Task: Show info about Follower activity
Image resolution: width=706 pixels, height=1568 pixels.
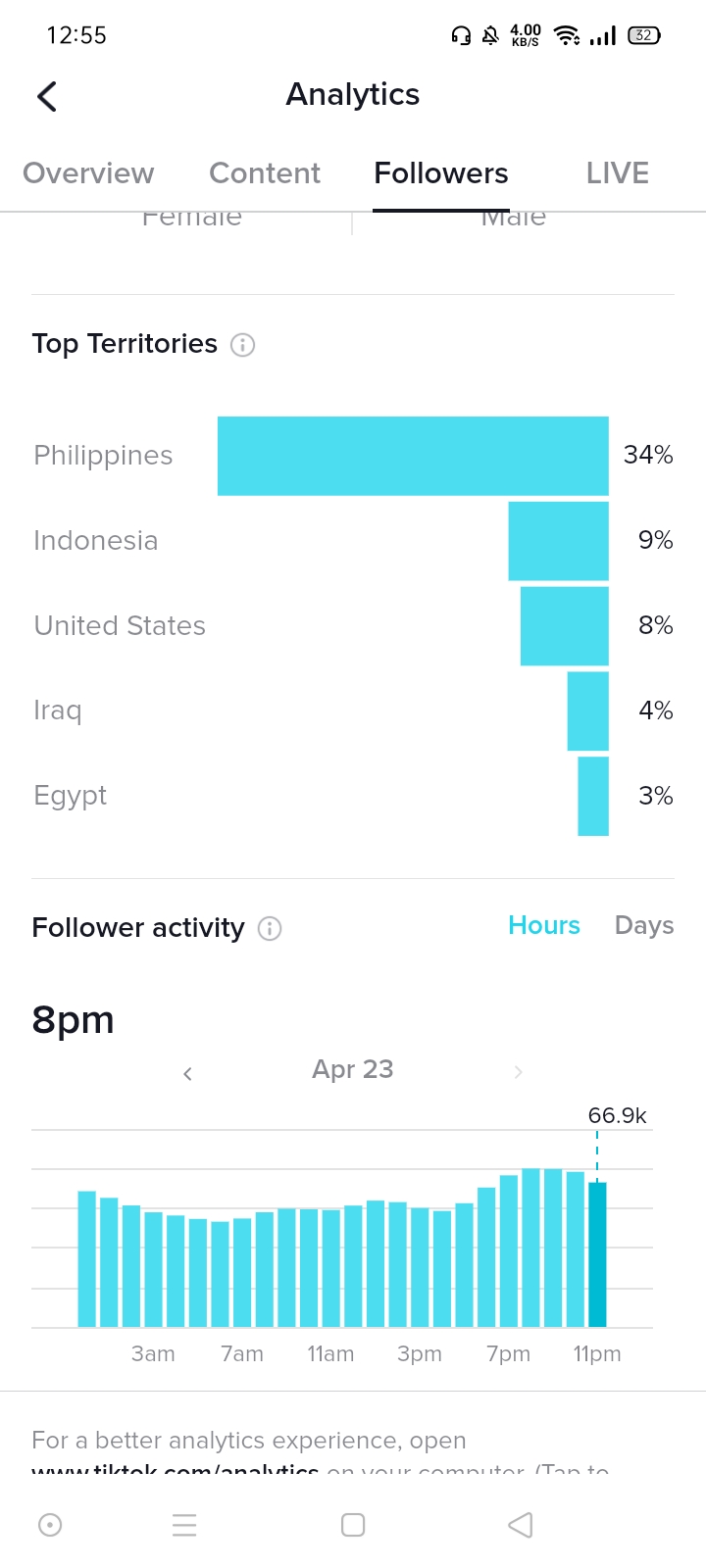Action: pyautogui.click(x=270, y=929)
